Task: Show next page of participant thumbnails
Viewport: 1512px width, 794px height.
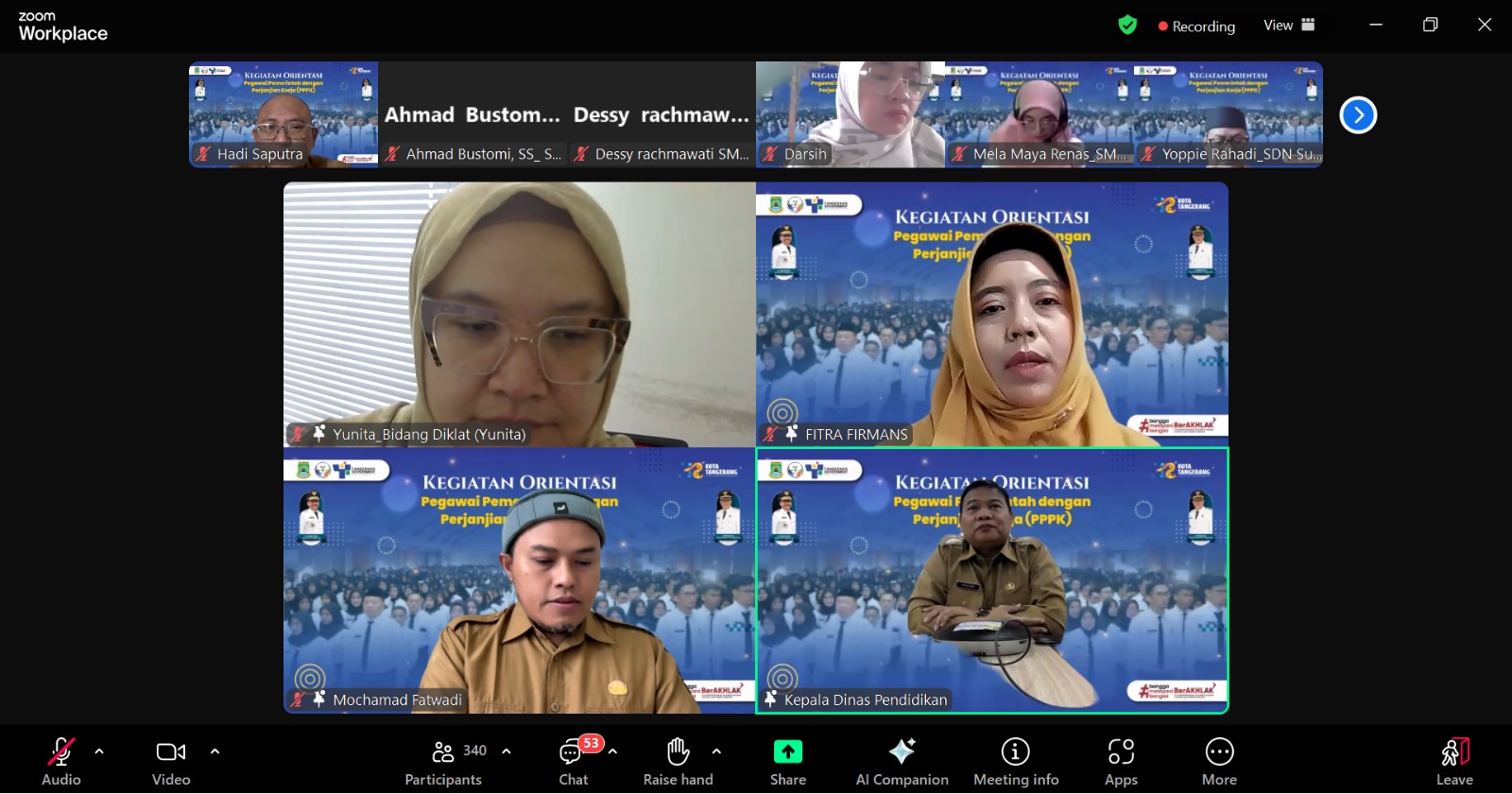Action: (1358, 115)
